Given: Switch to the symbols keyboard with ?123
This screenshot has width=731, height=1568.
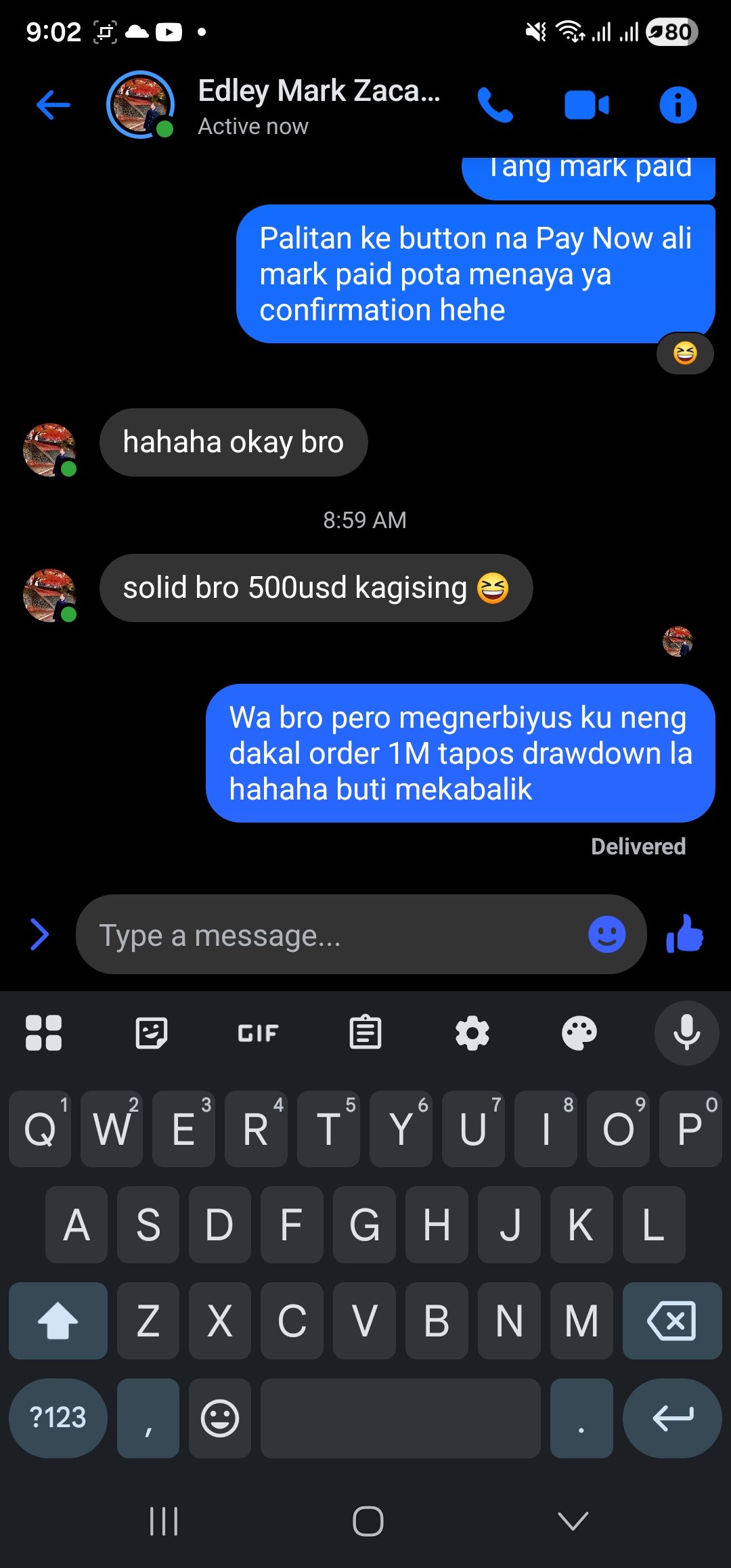Looking at the screenshot, I should click(x=57, y=1417).
